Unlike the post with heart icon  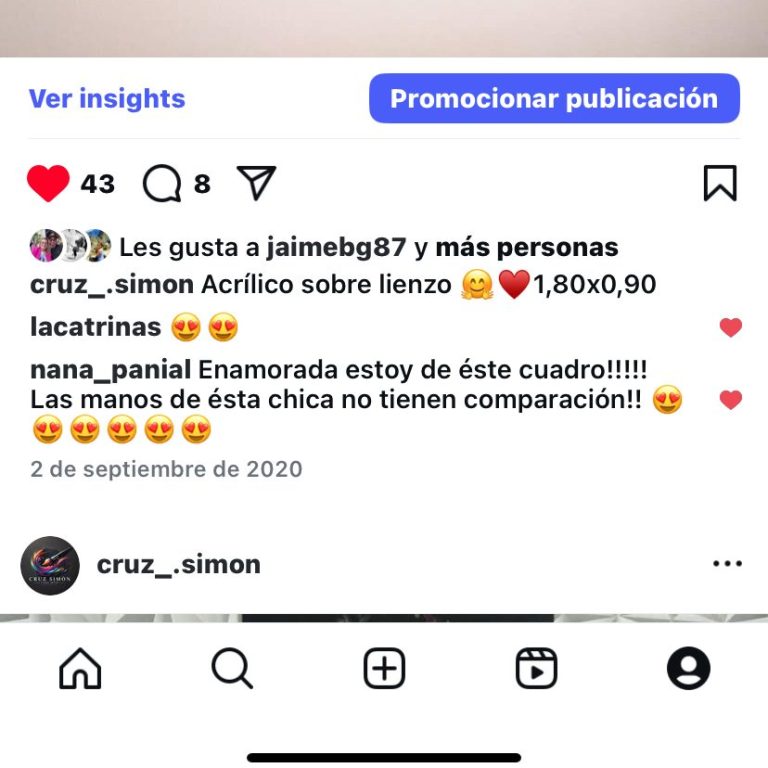(x=48, y=184)
